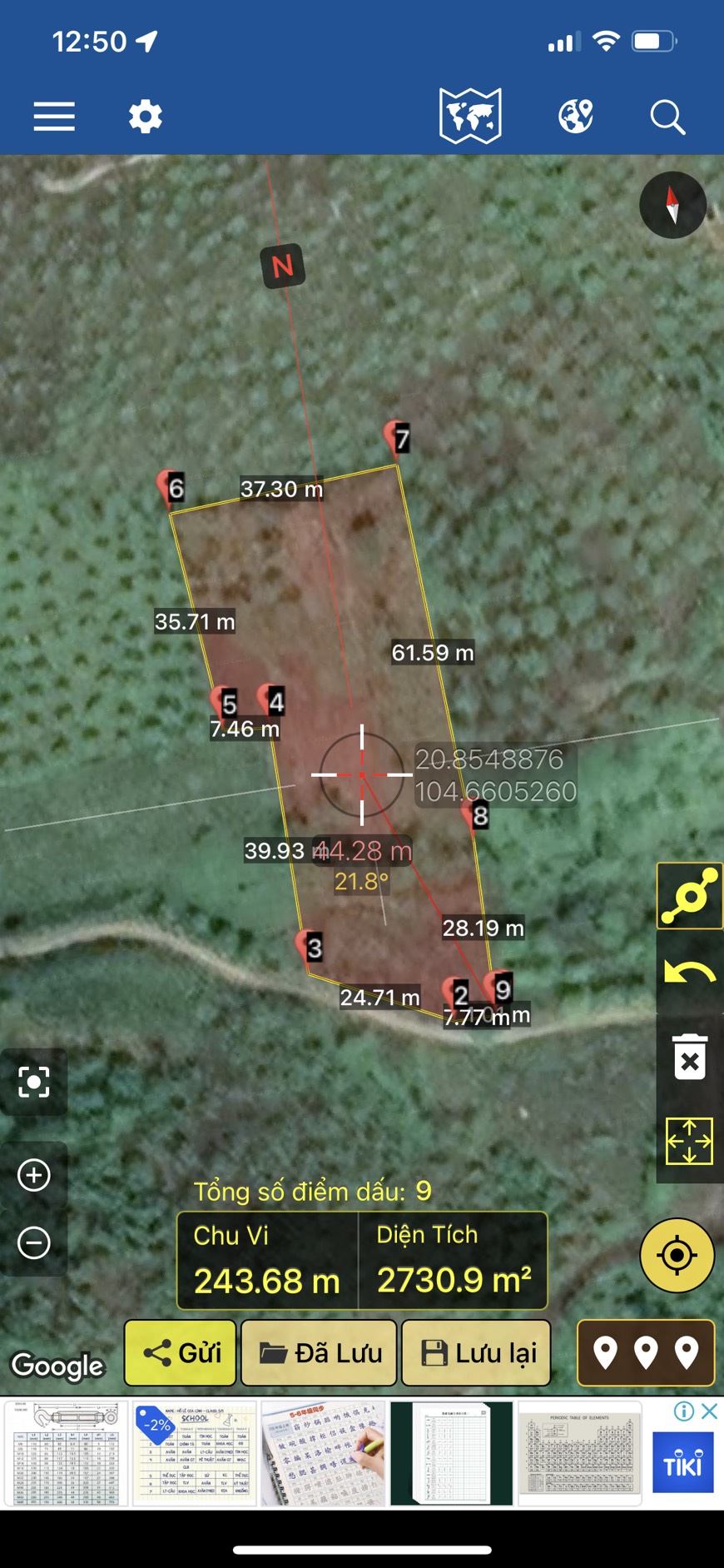Save the measurement with Lưu lại
Viewport: 724px width, 1568px height.
476,1352
